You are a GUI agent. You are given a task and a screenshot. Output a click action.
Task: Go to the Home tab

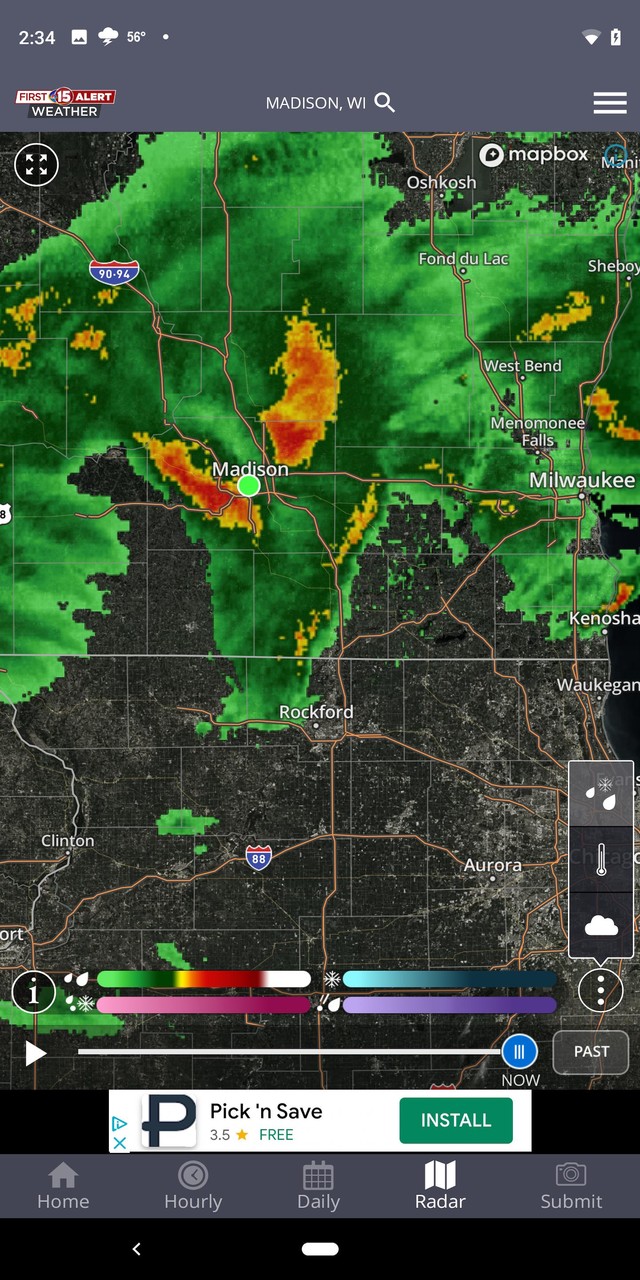coord(63,1186)
